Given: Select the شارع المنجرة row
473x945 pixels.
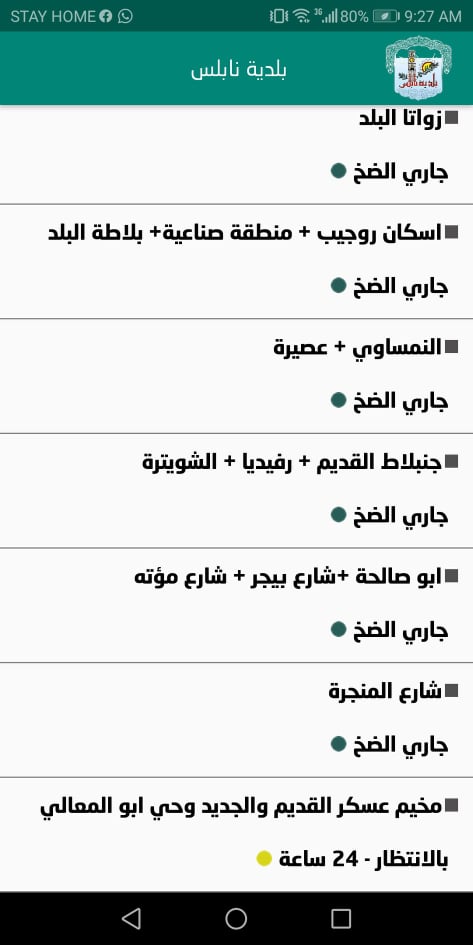Looking at the screenshot, I should pos(236,720).
